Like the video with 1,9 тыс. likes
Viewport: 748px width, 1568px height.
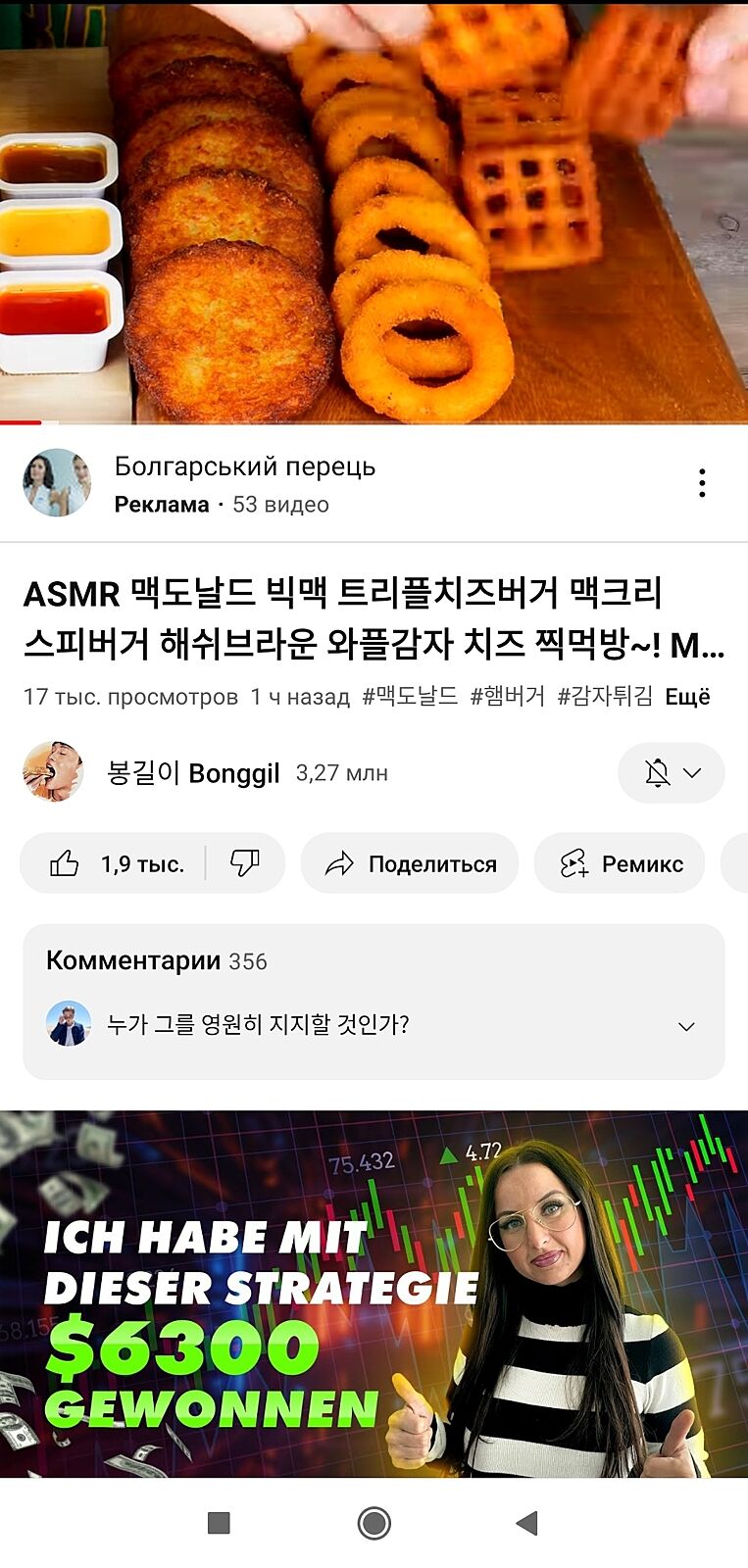[116, 863]
